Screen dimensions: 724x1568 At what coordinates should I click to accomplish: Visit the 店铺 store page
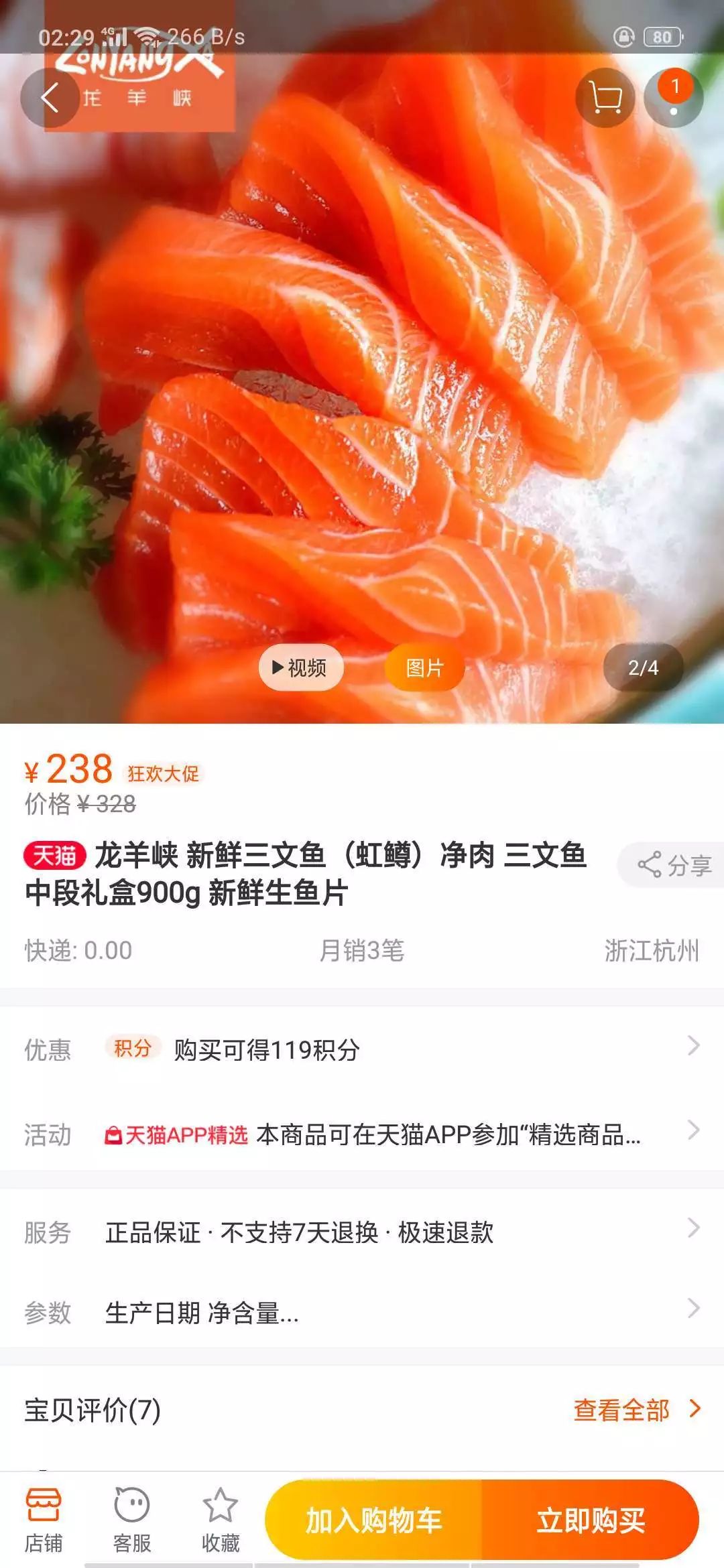[x=44, y=1520]
